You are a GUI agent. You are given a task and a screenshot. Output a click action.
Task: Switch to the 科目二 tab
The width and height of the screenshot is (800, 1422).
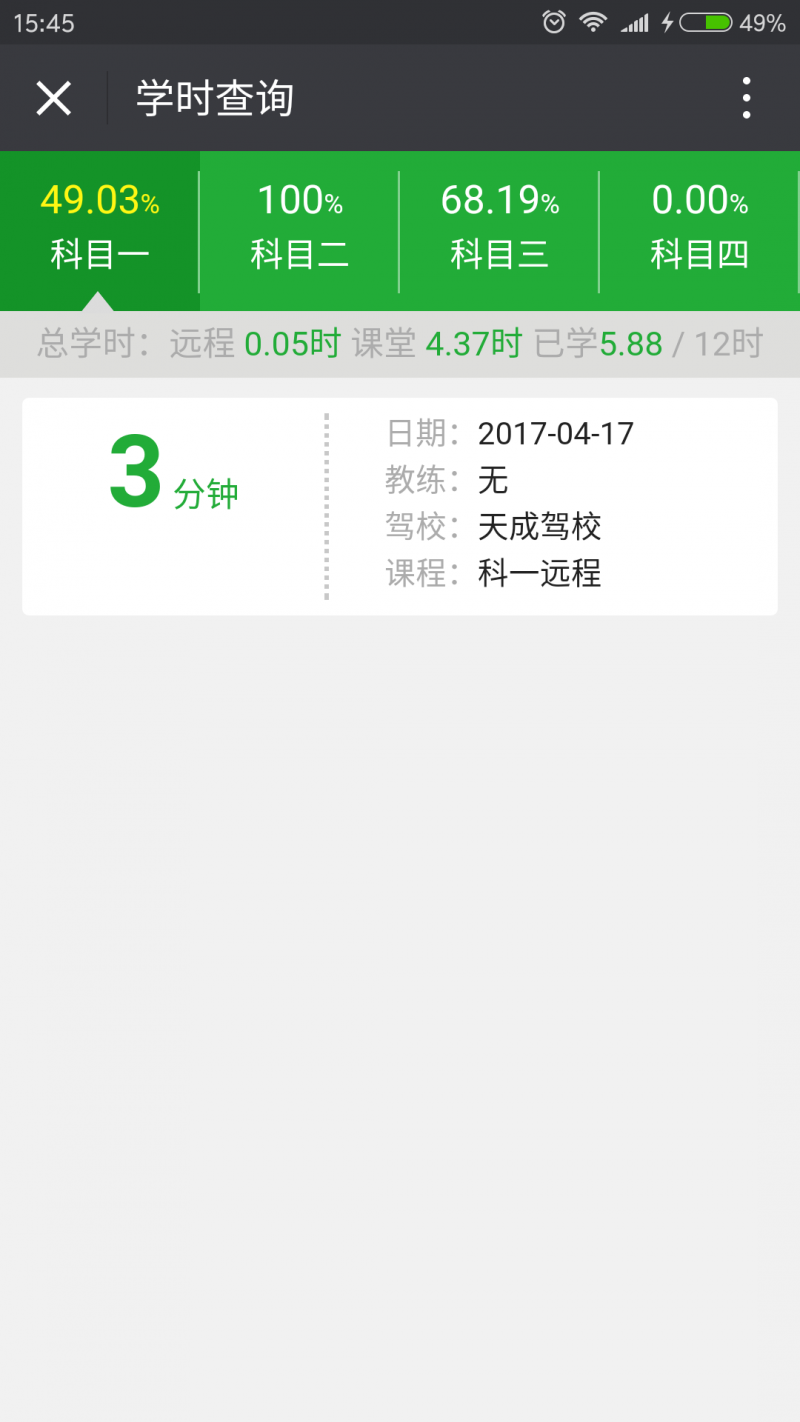[300, 231]
